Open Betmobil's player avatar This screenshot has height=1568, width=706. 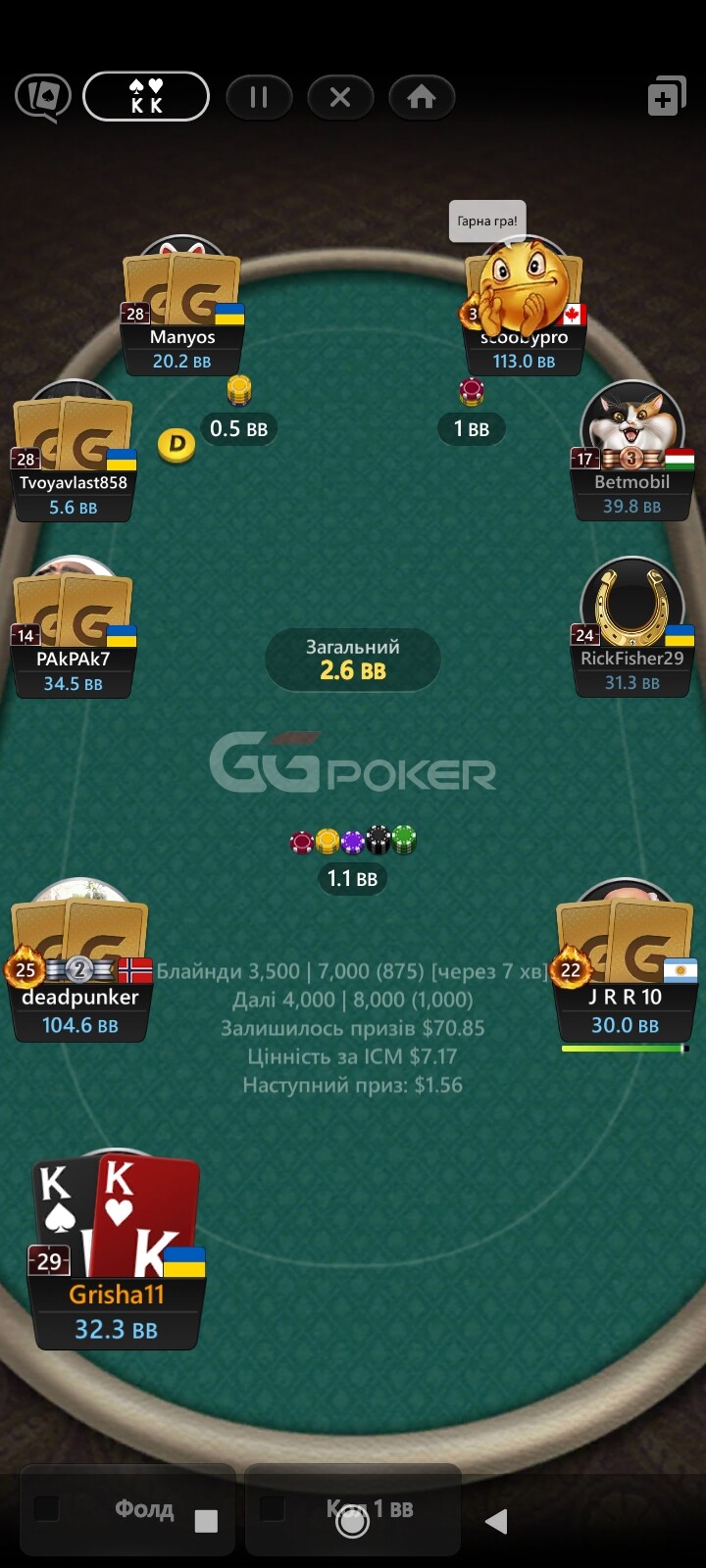click(632, 426)
